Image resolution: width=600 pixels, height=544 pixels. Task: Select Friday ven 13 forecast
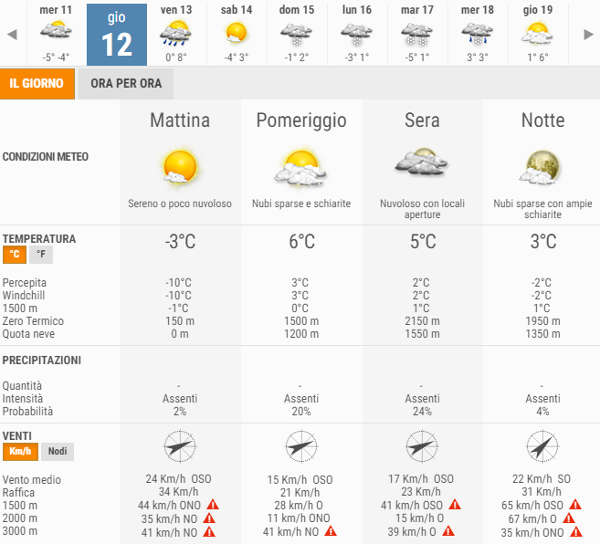click(x=176, y=34)
